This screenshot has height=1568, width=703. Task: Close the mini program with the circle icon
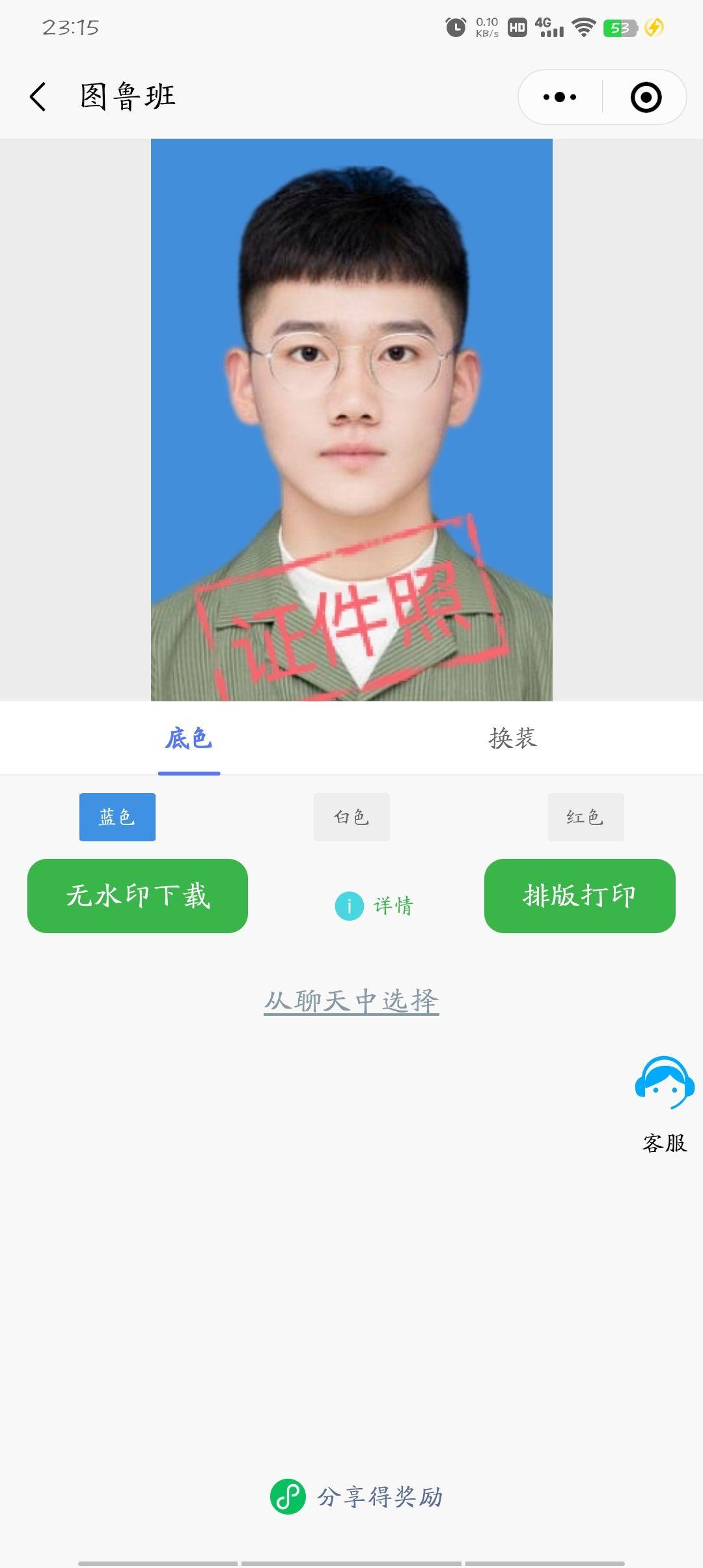pyautogui.click(x=646, y=97)
